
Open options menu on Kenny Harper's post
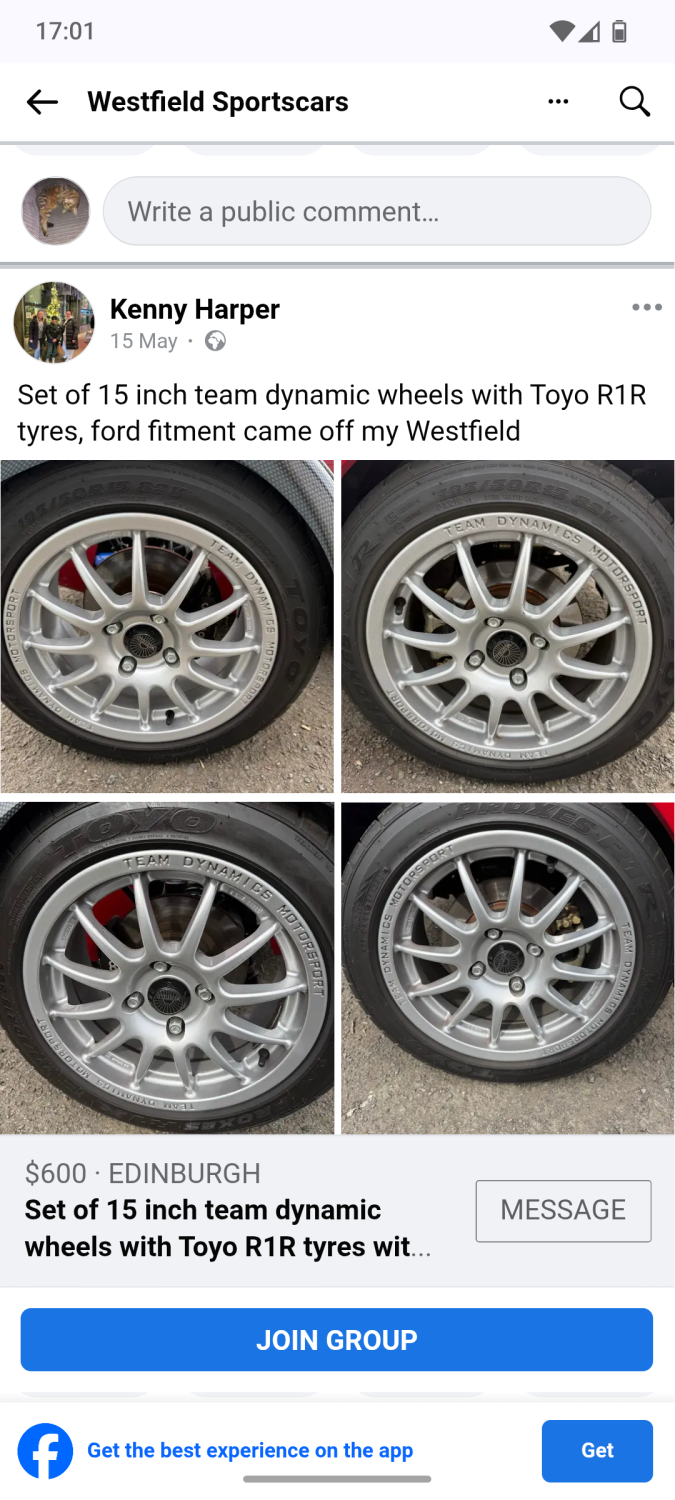pos(646,308)
